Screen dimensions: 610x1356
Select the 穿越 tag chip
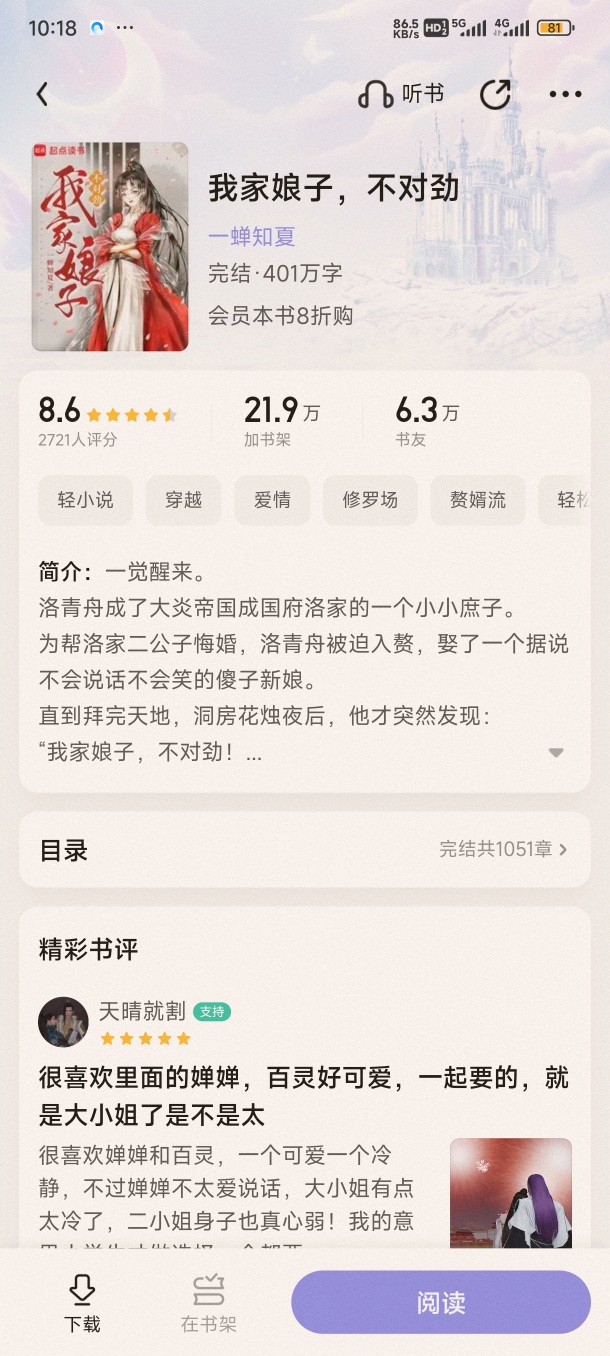coord(183,500)
